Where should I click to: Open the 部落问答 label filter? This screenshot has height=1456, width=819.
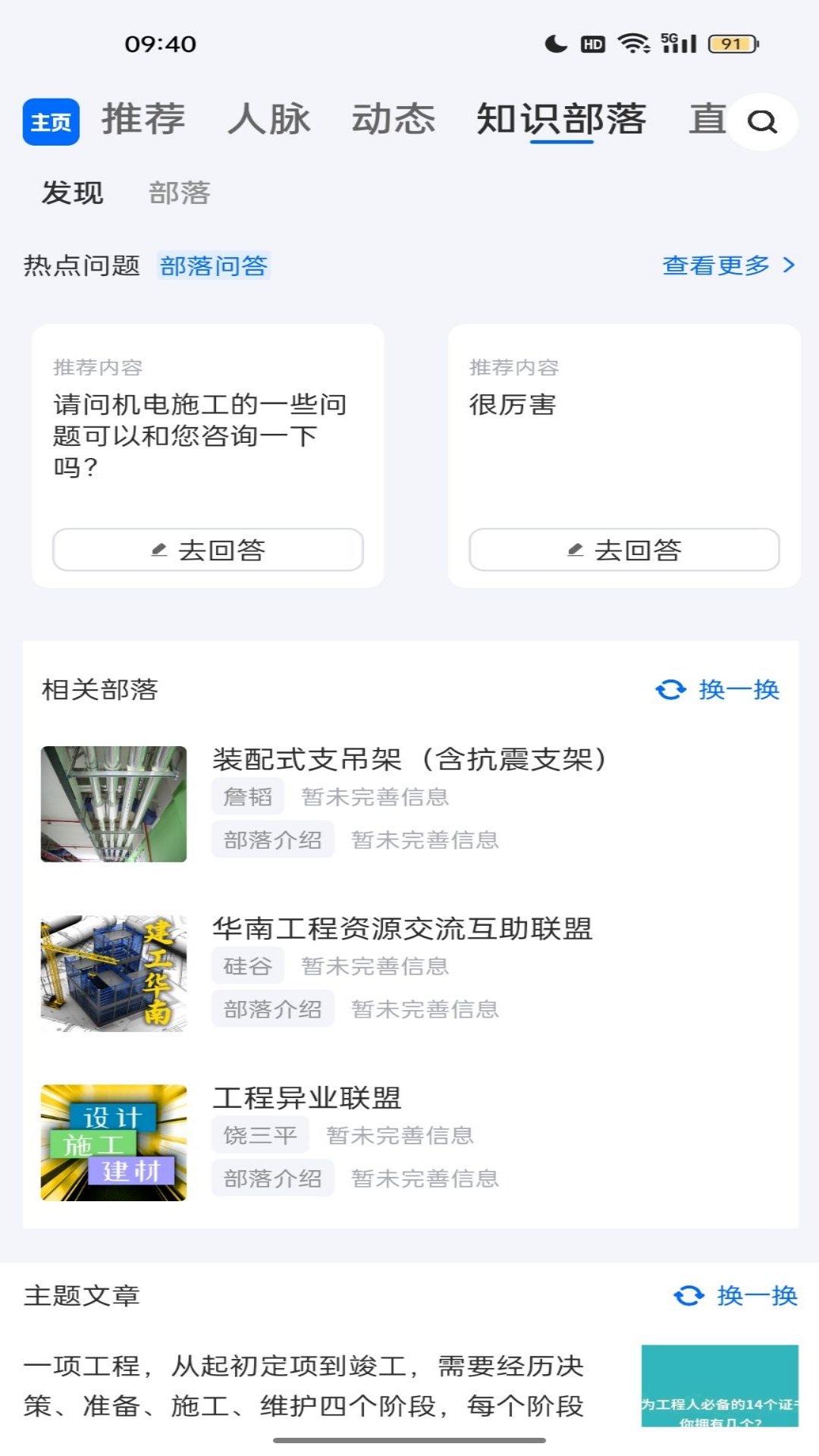(x=215, y=266)
